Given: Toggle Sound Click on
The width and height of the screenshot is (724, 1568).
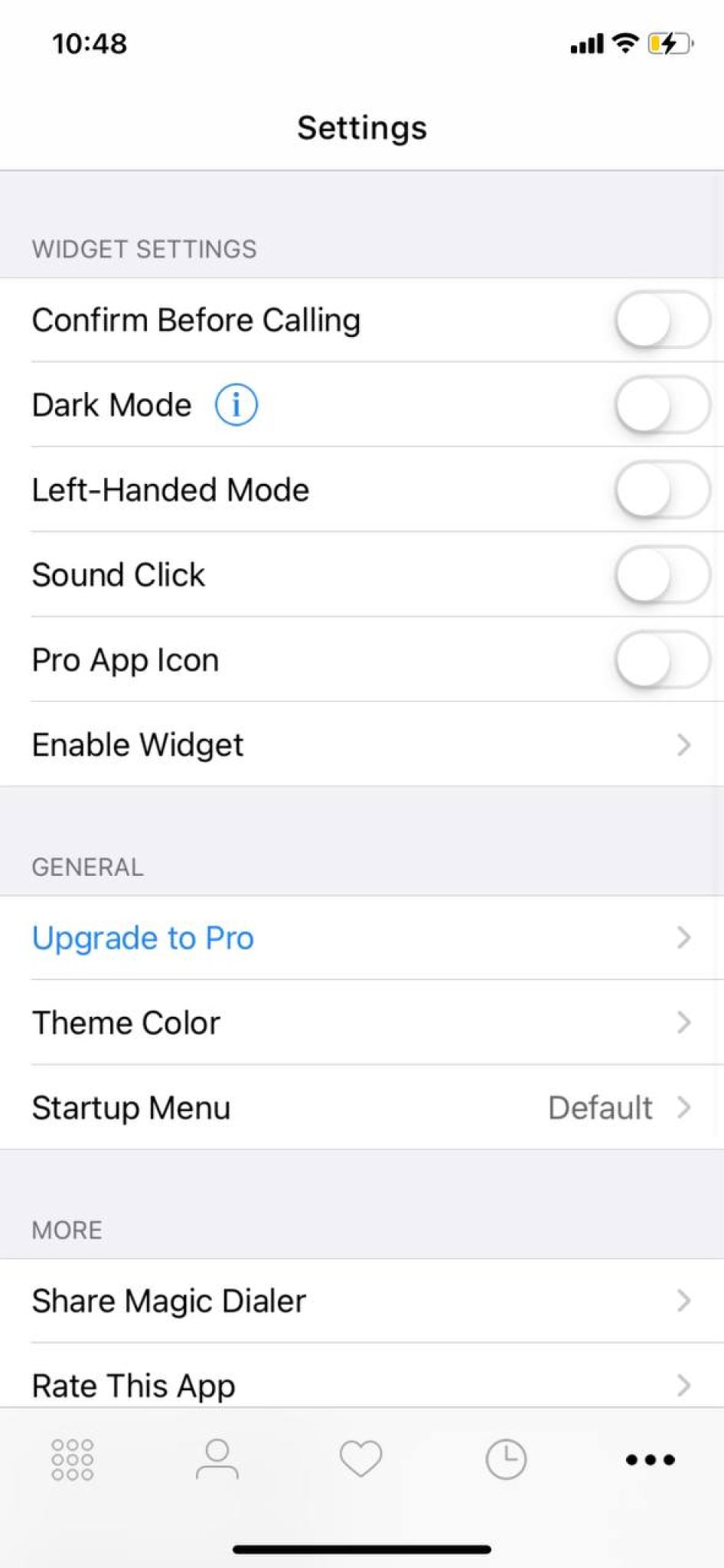Looking at the screenshot, I should [661, 574].
